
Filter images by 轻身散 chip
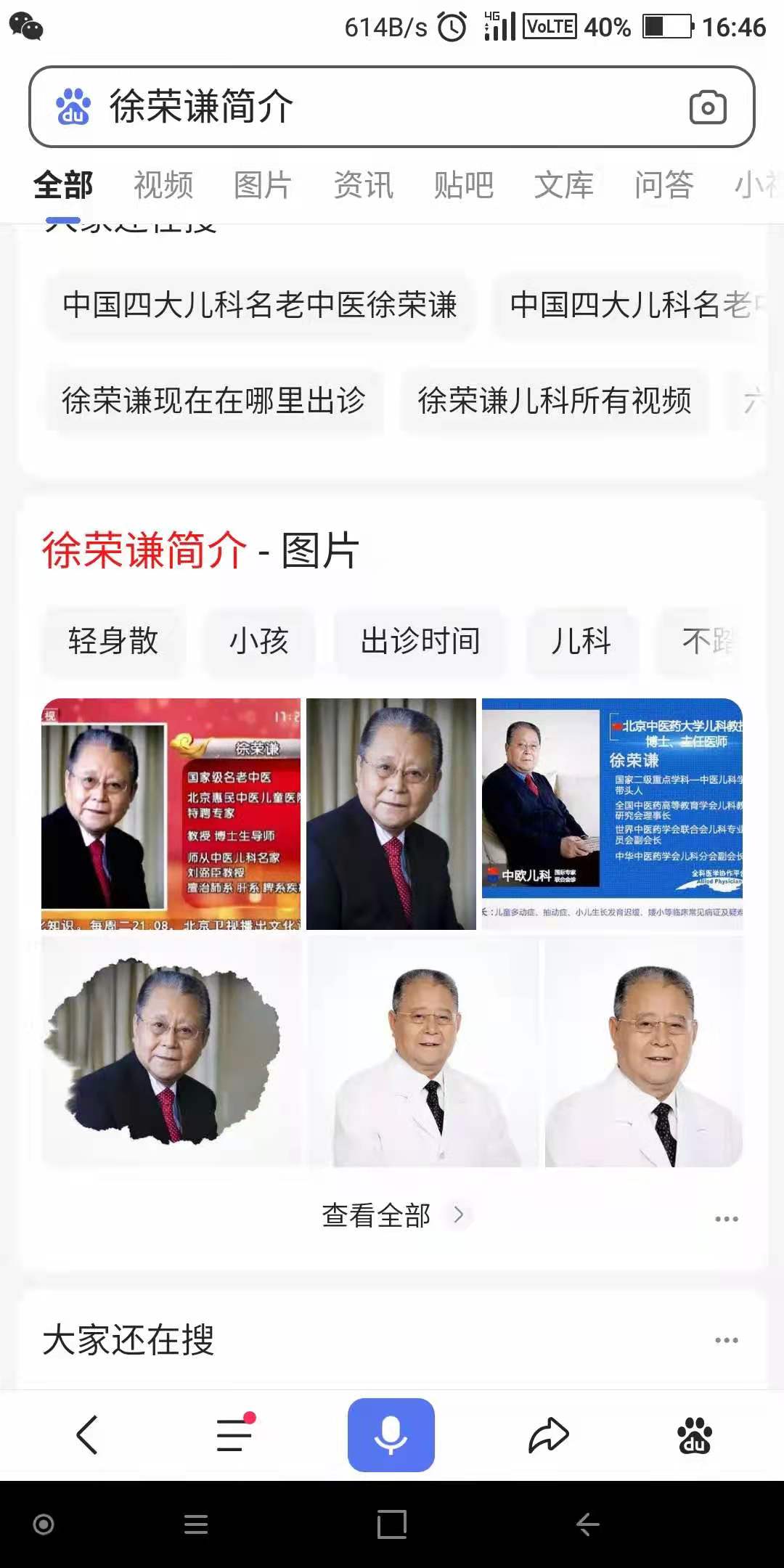click(x=113, y=641)
